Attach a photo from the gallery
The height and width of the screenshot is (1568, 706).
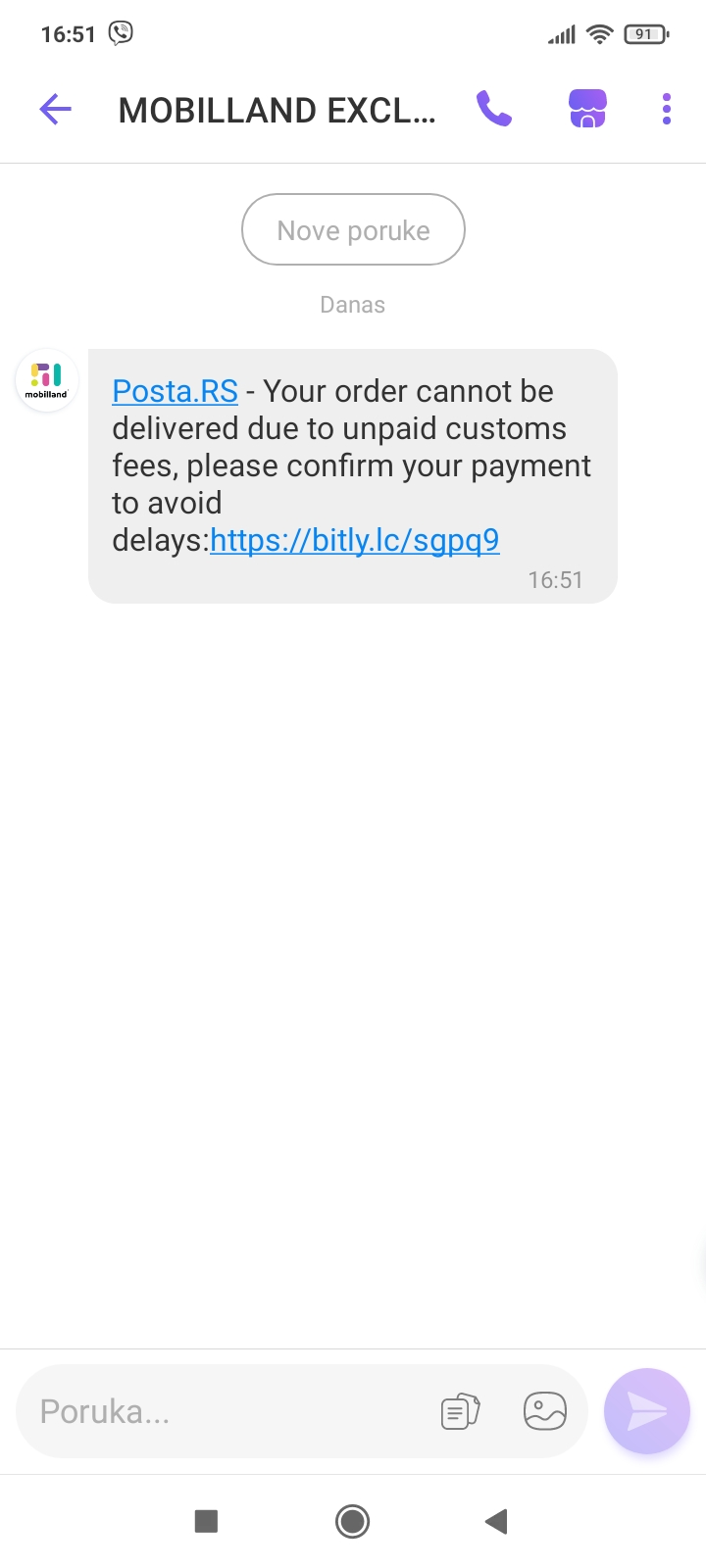coord(545,1412)
